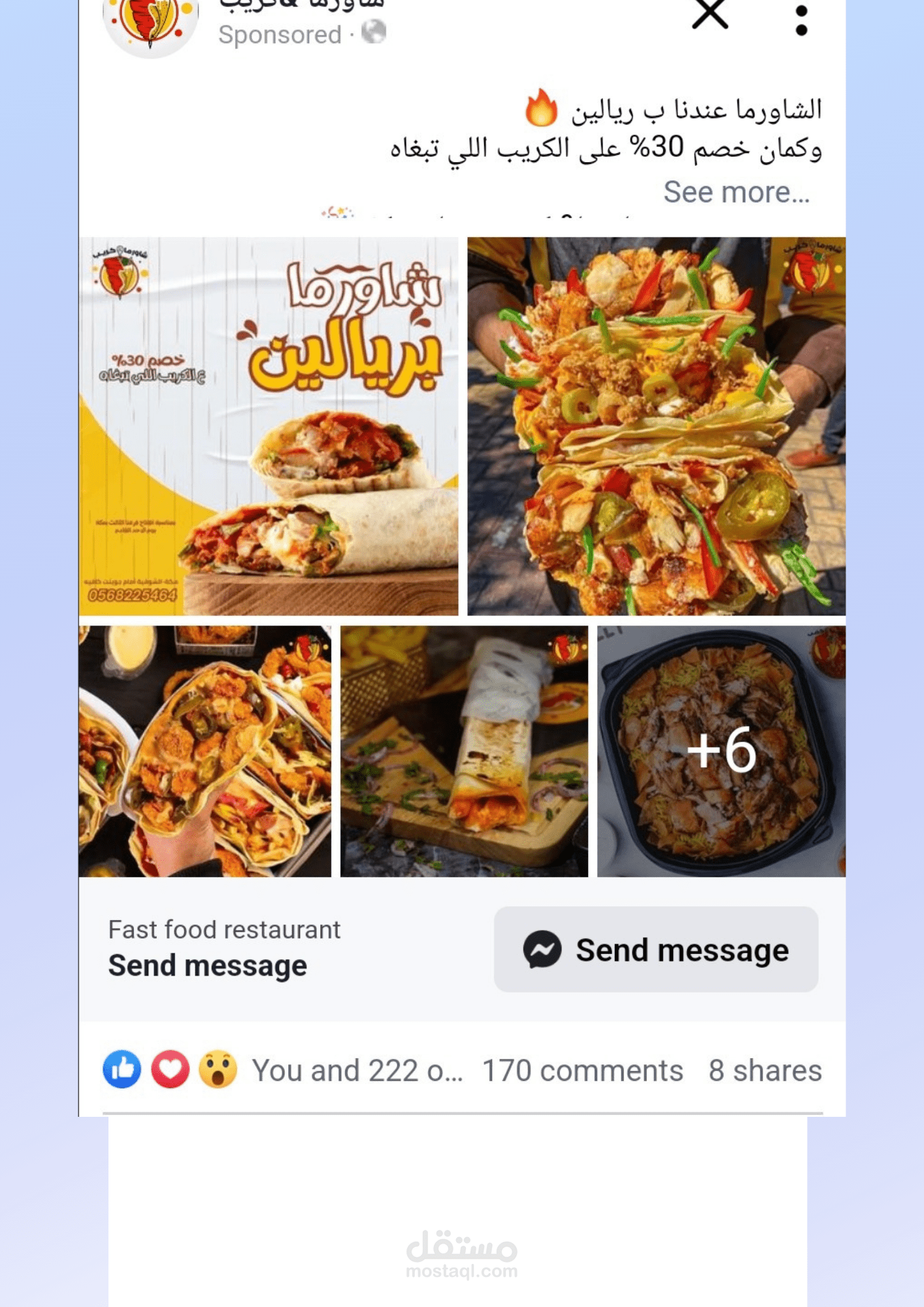Open the post's three-dot options menu
The width and height of the screenshot is (924, 1307).
click(801, 20)
